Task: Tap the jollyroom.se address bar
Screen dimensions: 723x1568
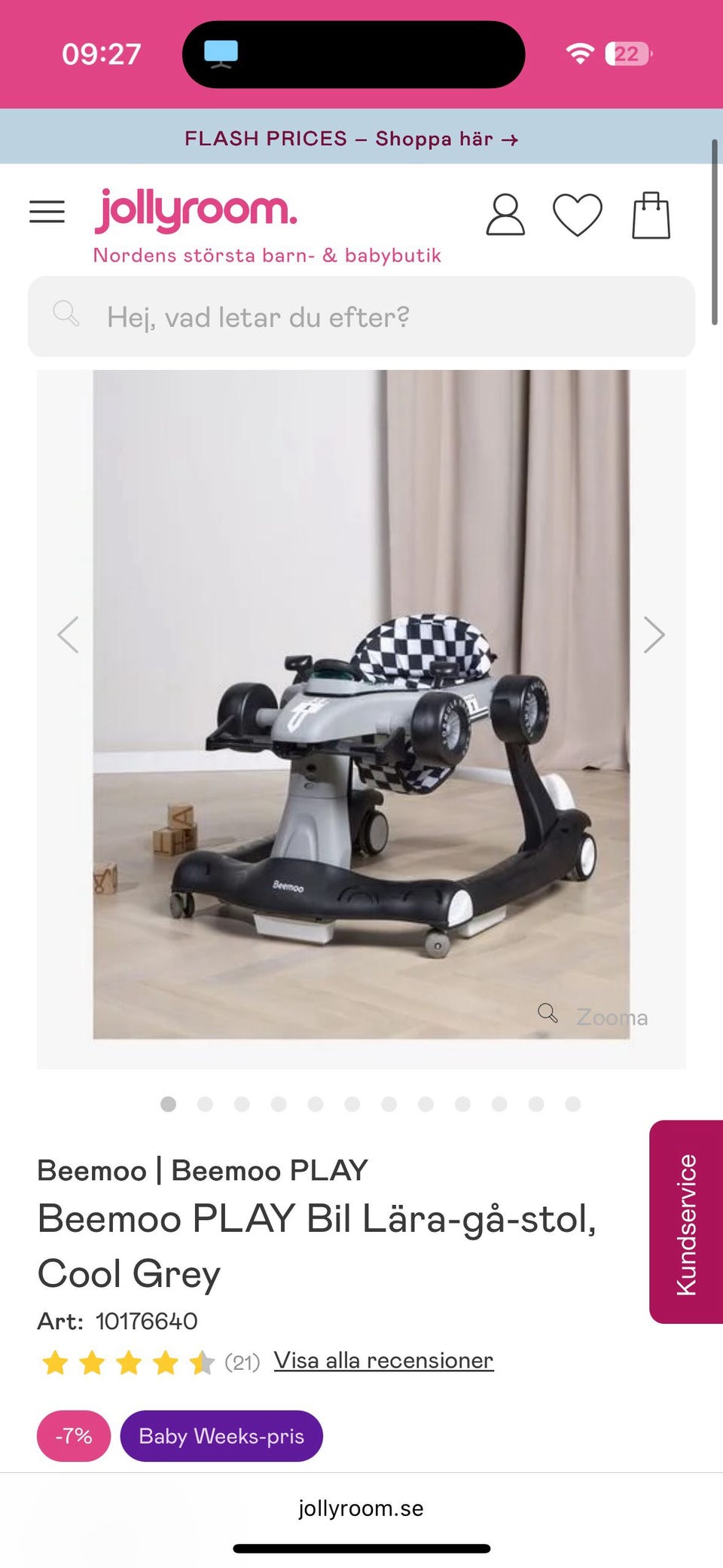Action: coord(361,1508)
